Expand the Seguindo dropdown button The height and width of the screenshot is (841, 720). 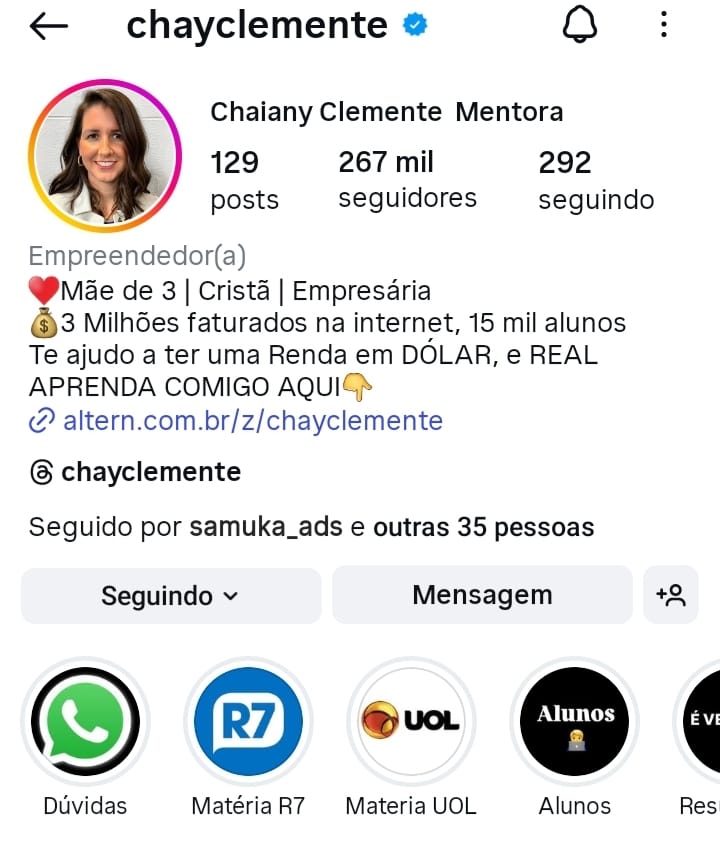[171, 596]
